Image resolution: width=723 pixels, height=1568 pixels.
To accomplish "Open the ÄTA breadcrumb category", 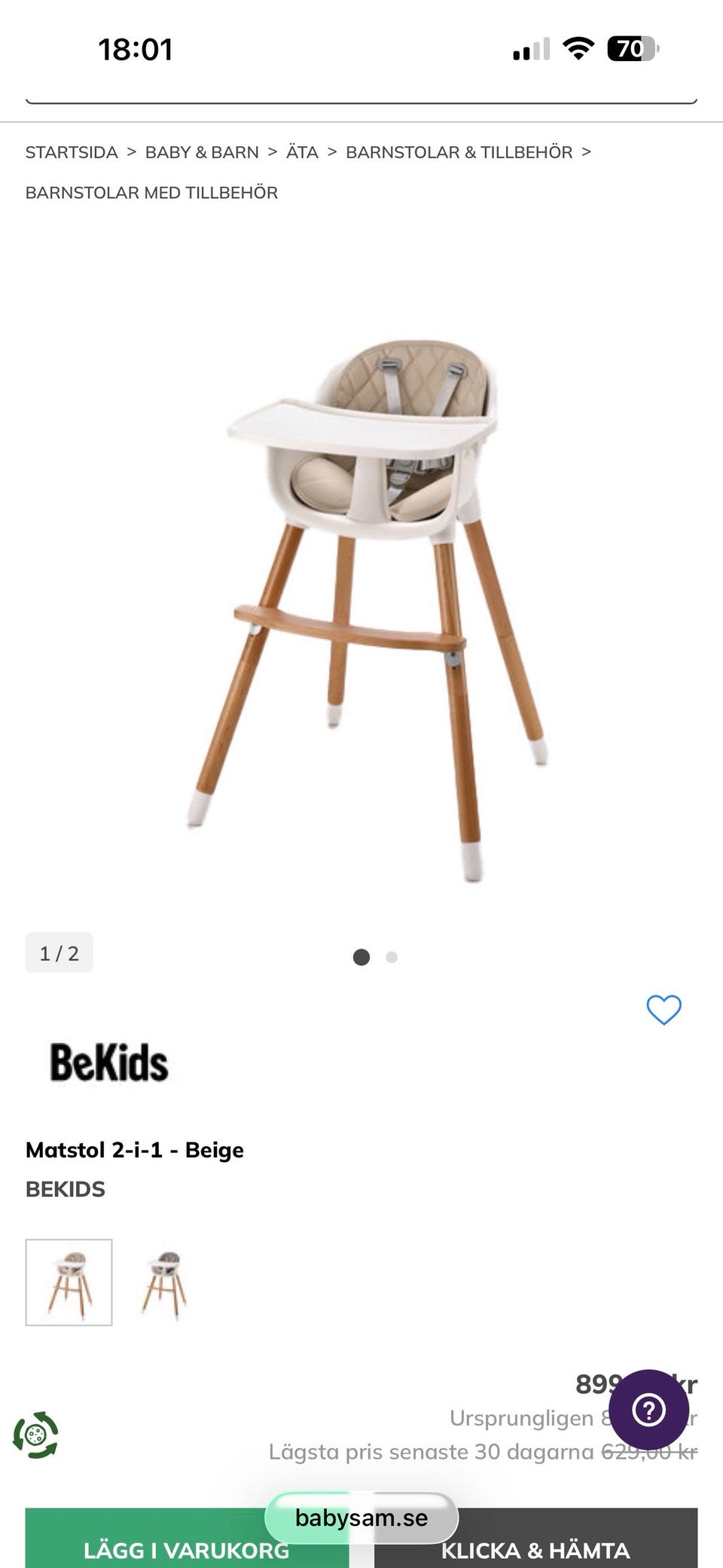I will tap(302, 152).
